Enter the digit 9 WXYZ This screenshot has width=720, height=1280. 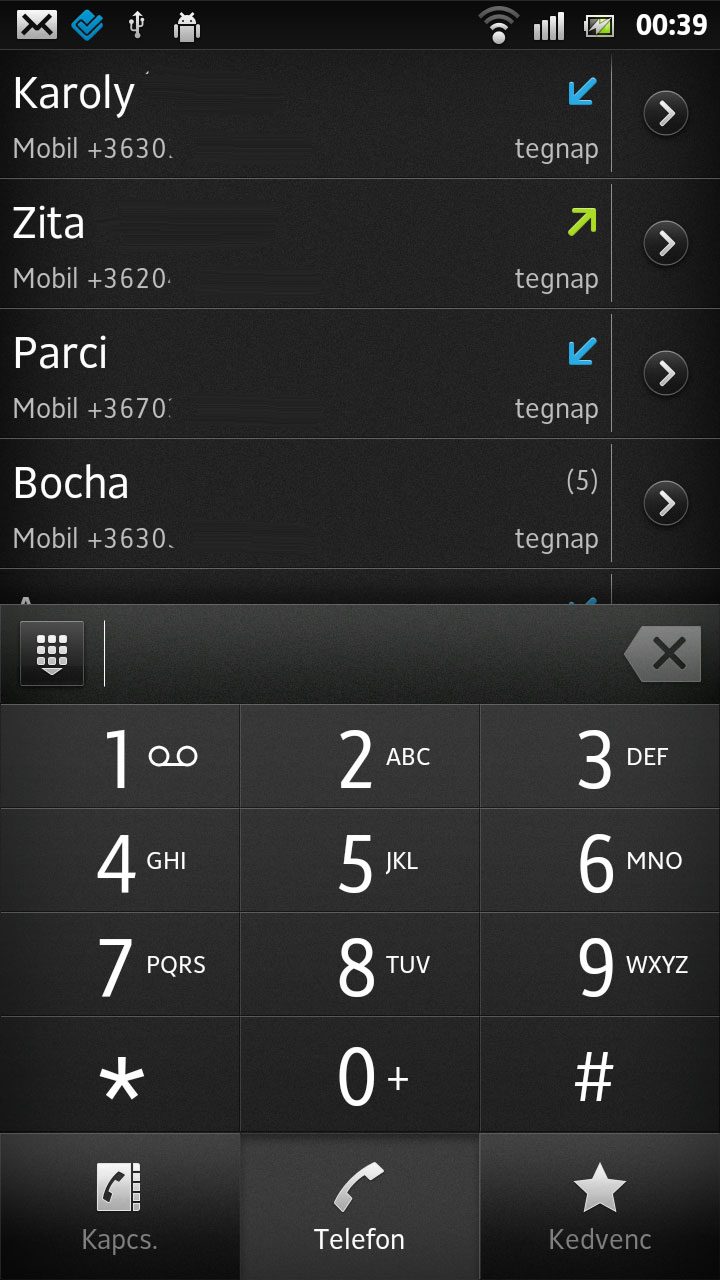[600, 965]
